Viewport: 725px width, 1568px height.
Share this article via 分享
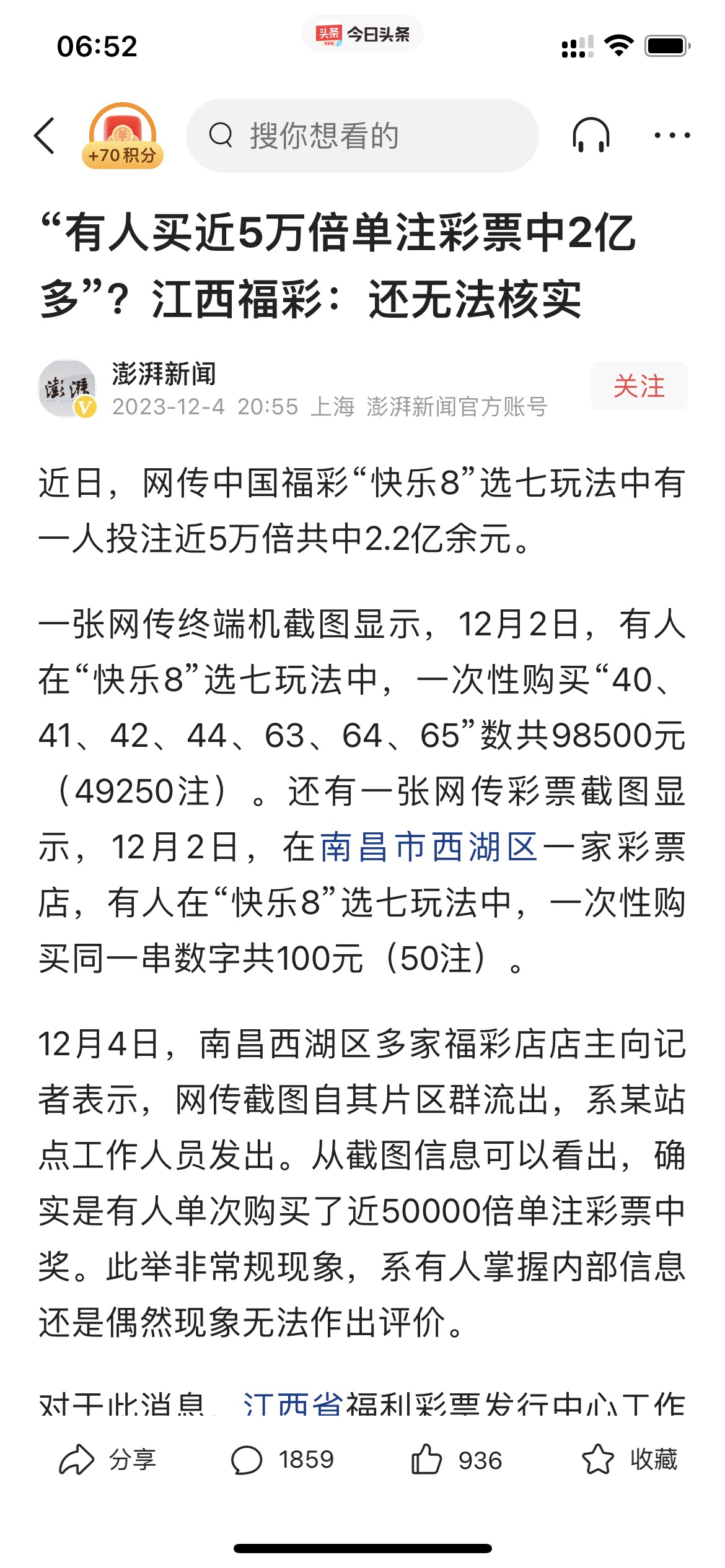coord(107,1460)
